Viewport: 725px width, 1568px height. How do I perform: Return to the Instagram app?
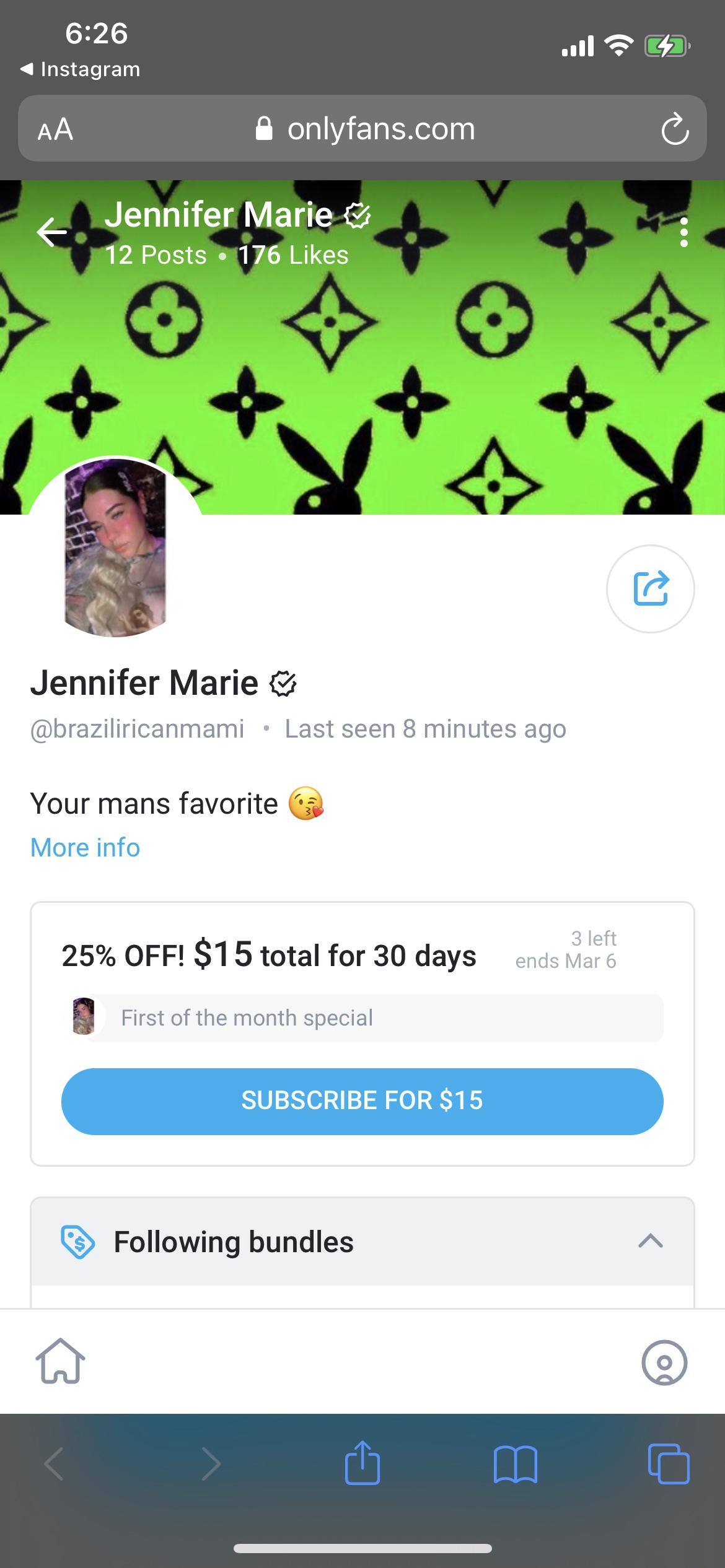tap(81, 69)
